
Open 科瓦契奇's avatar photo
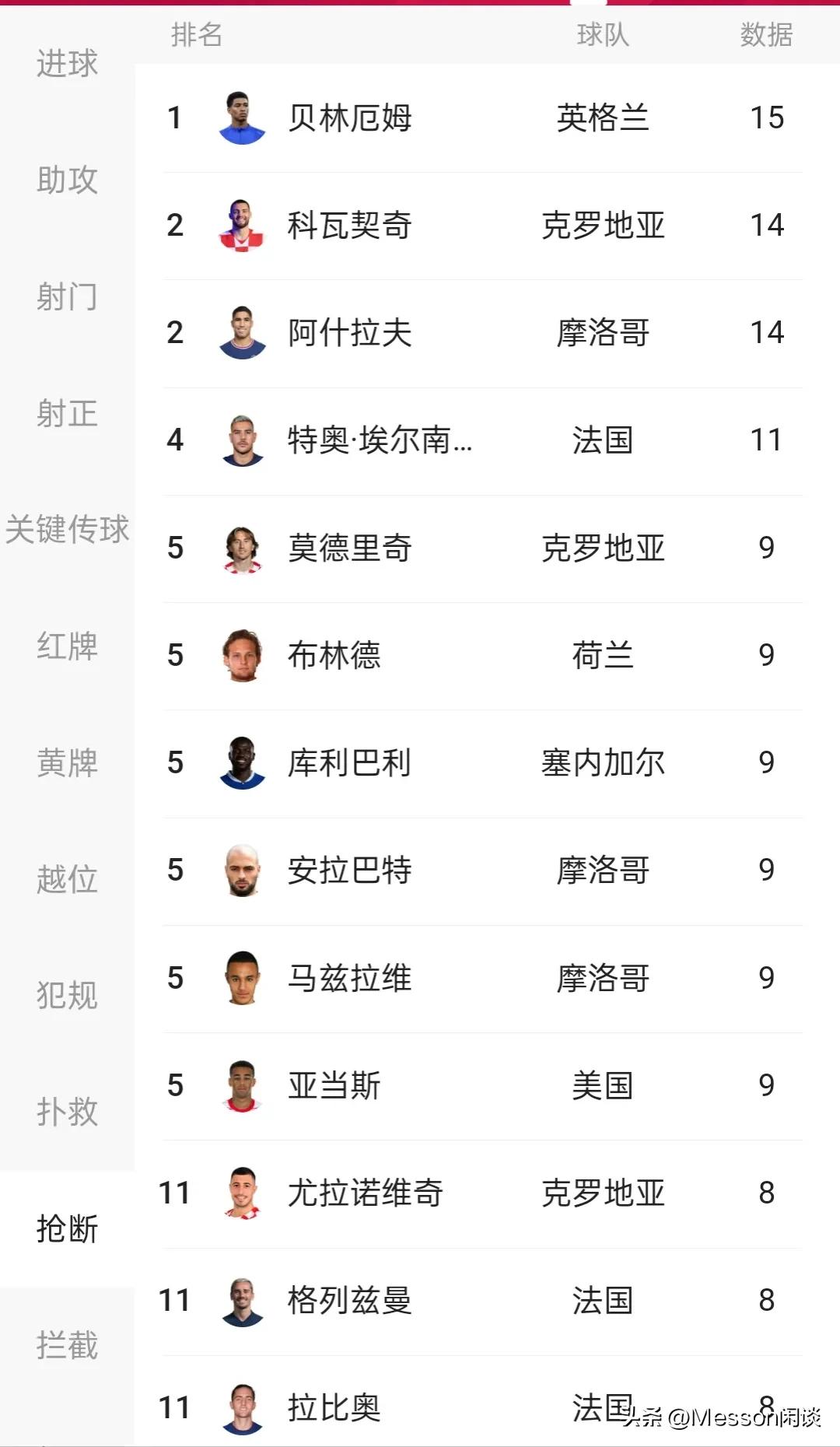point(241,226)
